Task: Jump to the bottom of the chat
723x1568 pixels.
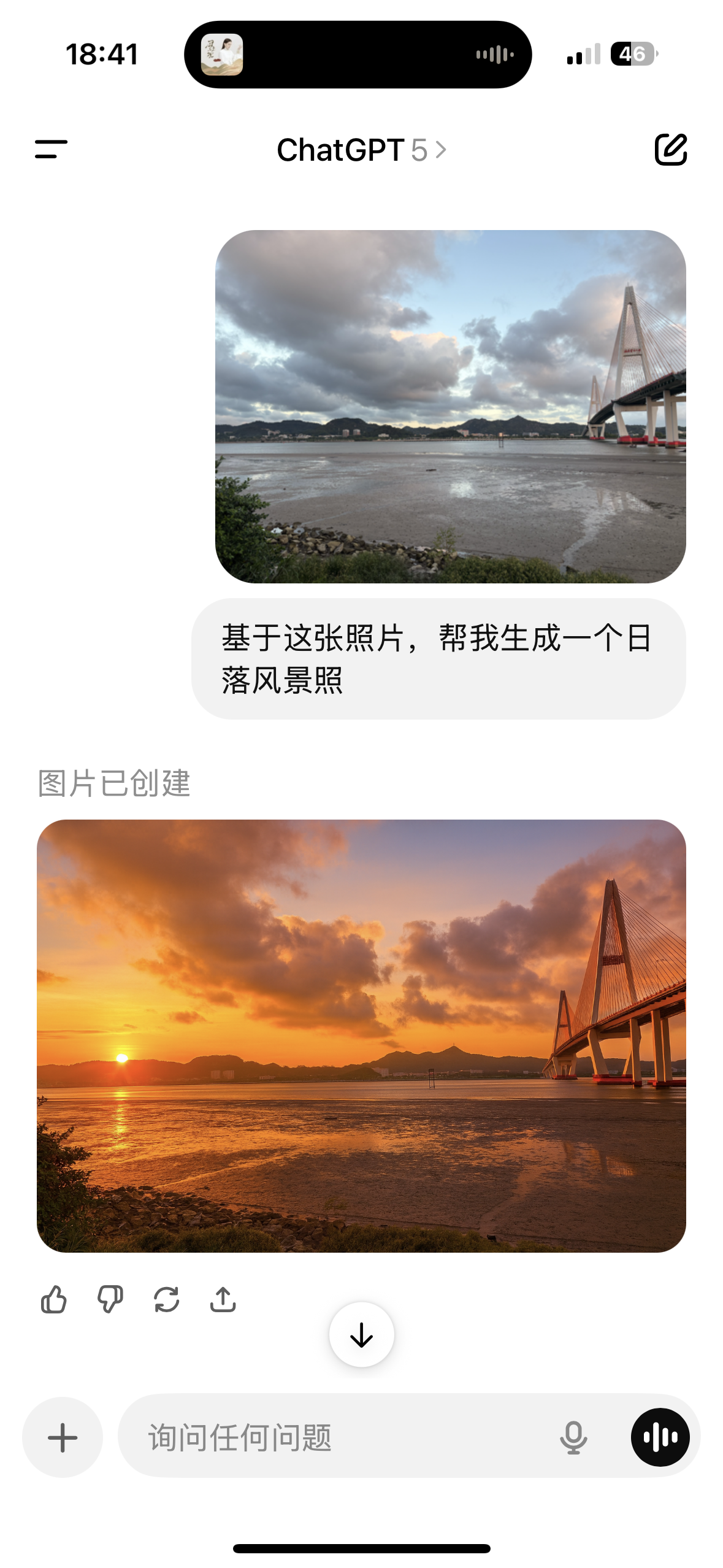Action: pyautogui.click(x=361, y=1335)
